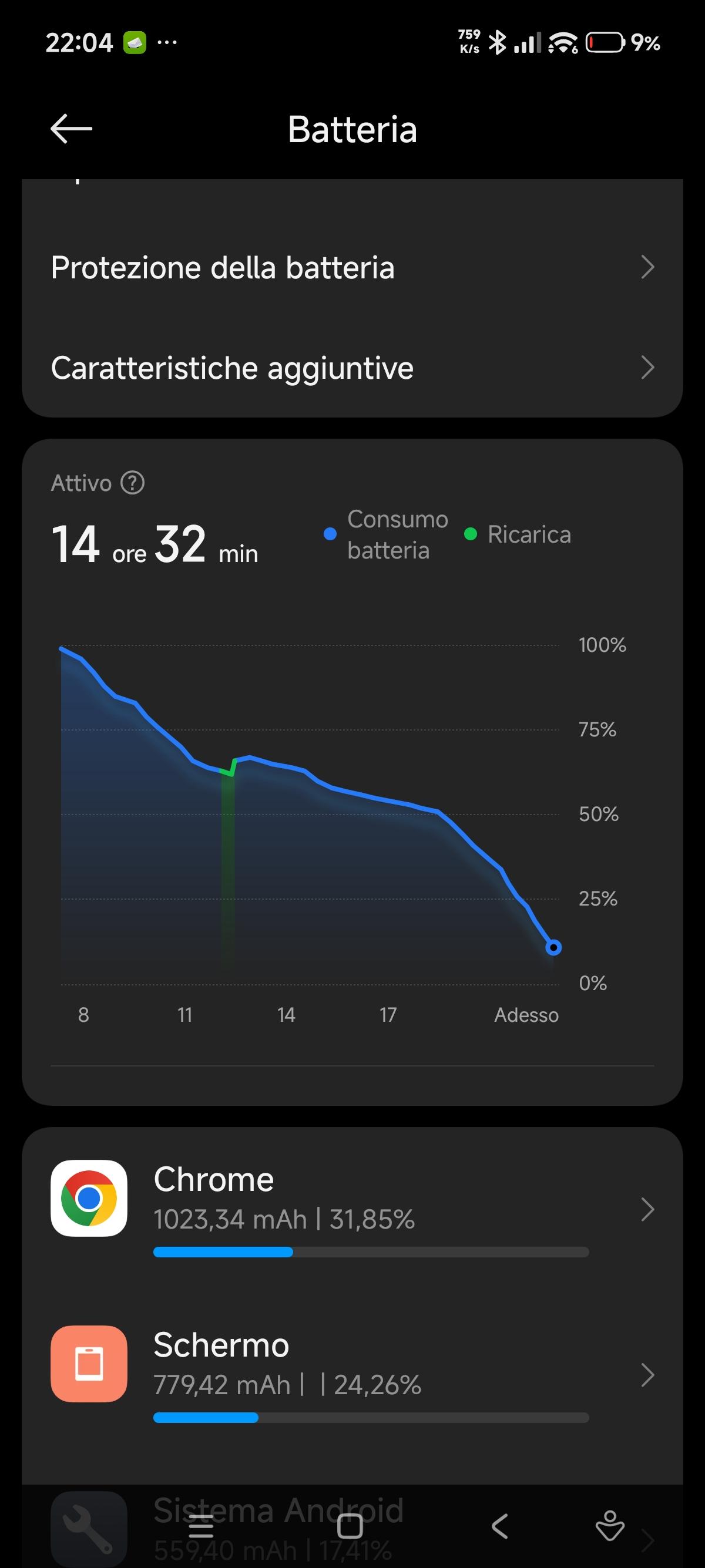Open recent apps from navigation bar
This screenshot has width=705, height=1568.
coord(201,1527)
